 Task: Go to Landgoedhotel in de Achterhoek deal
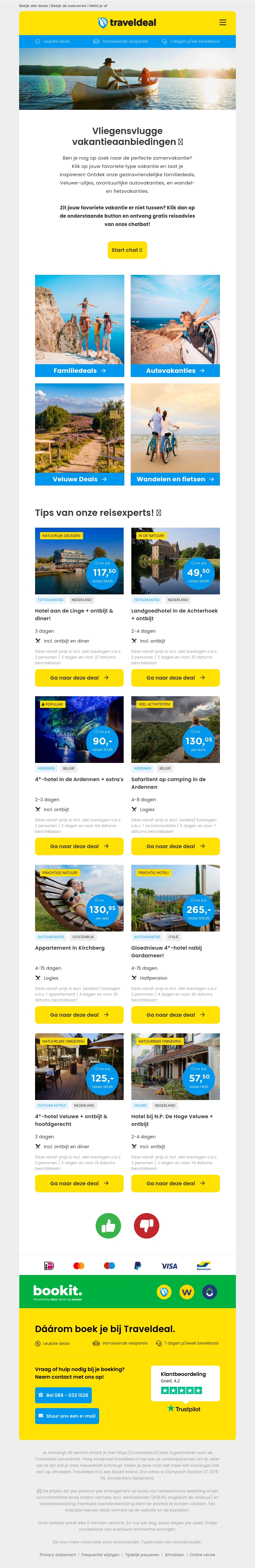175,677
